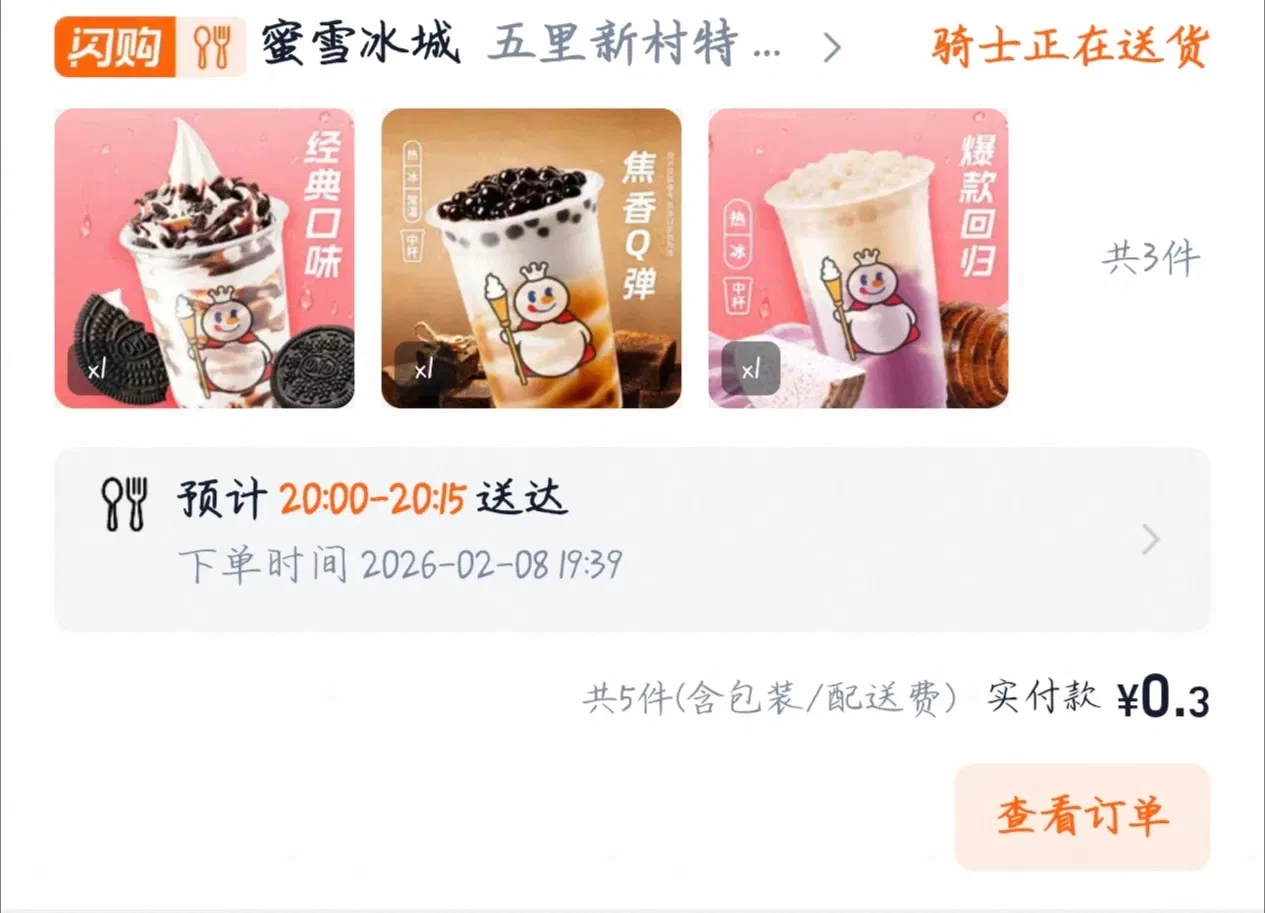Open the 经典口味 Oreo sundae item
Screen dimensions: 1265x913
[x=204, y=259]
